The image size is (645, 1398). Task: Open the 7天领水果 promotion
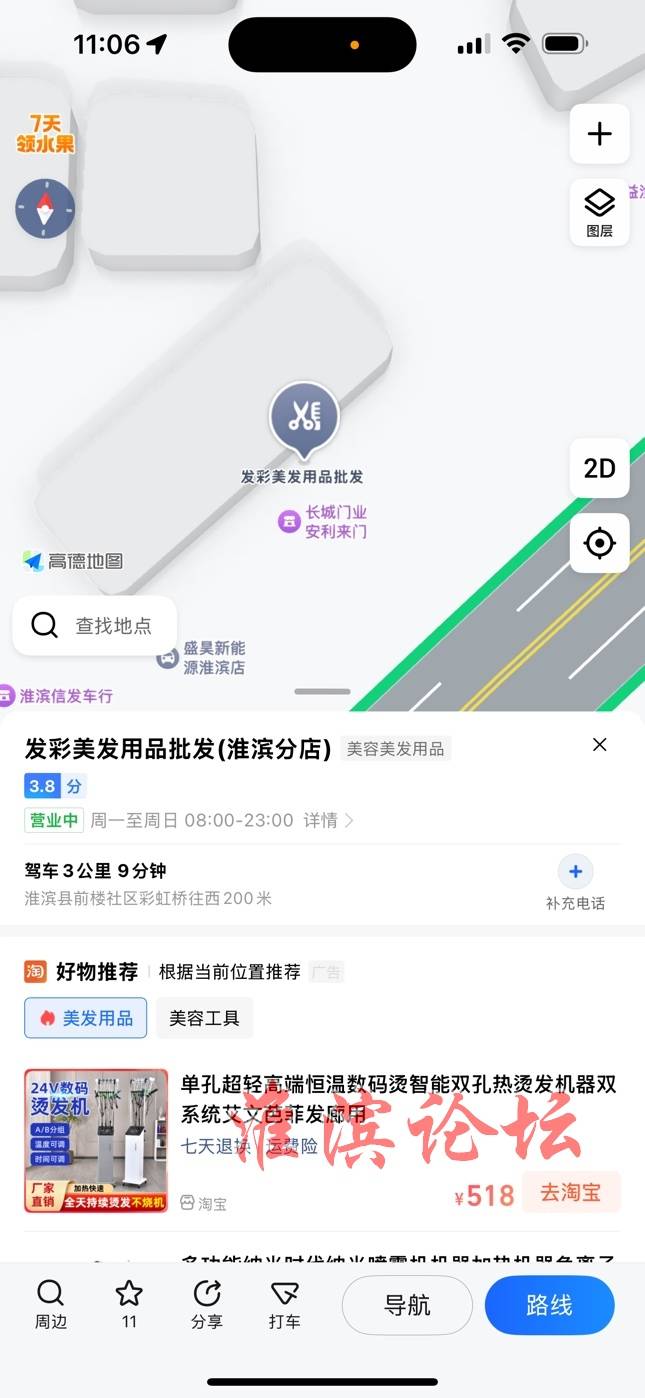point(45,134)
